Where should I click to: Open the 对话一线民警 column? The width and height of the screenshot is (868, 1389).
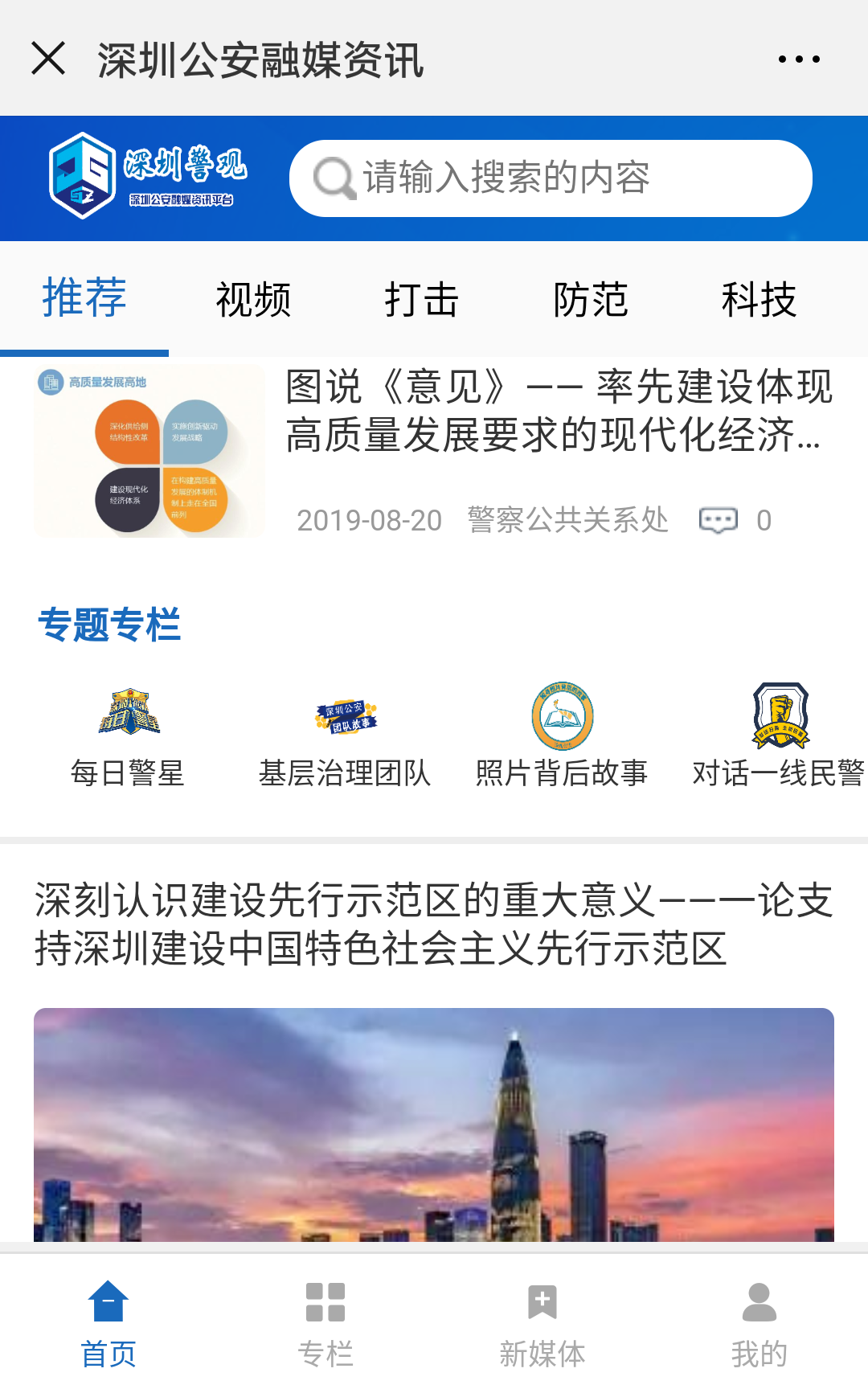pos(779,735)
